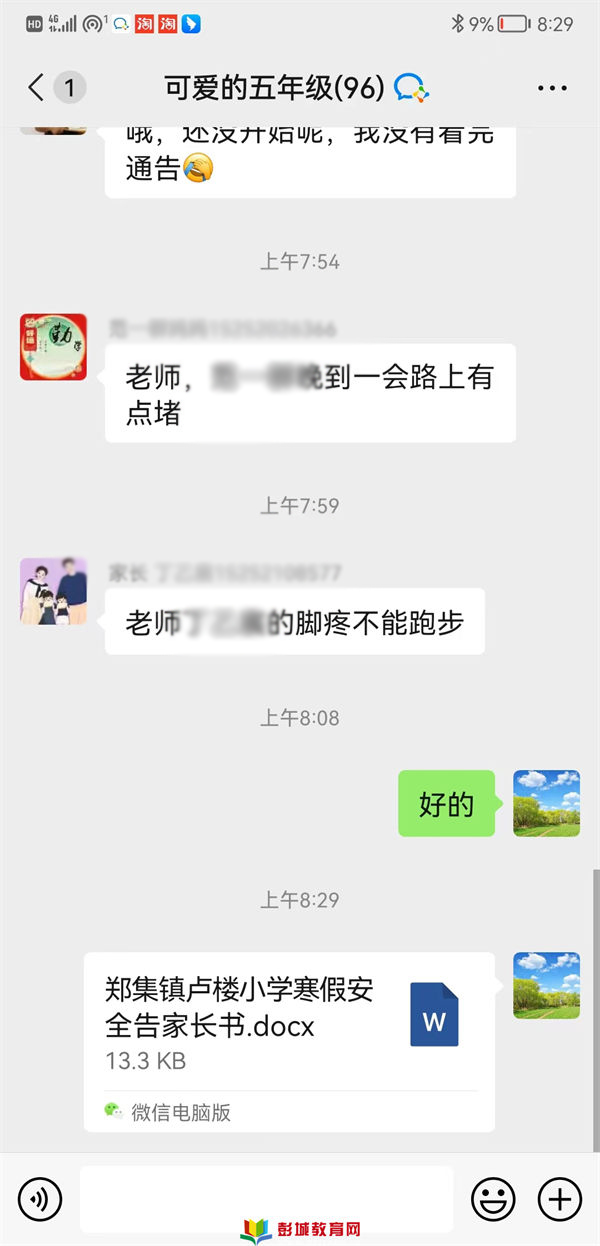Switch to voice message input
This screenshot has height=1246, width=600.
point(40,1198)
